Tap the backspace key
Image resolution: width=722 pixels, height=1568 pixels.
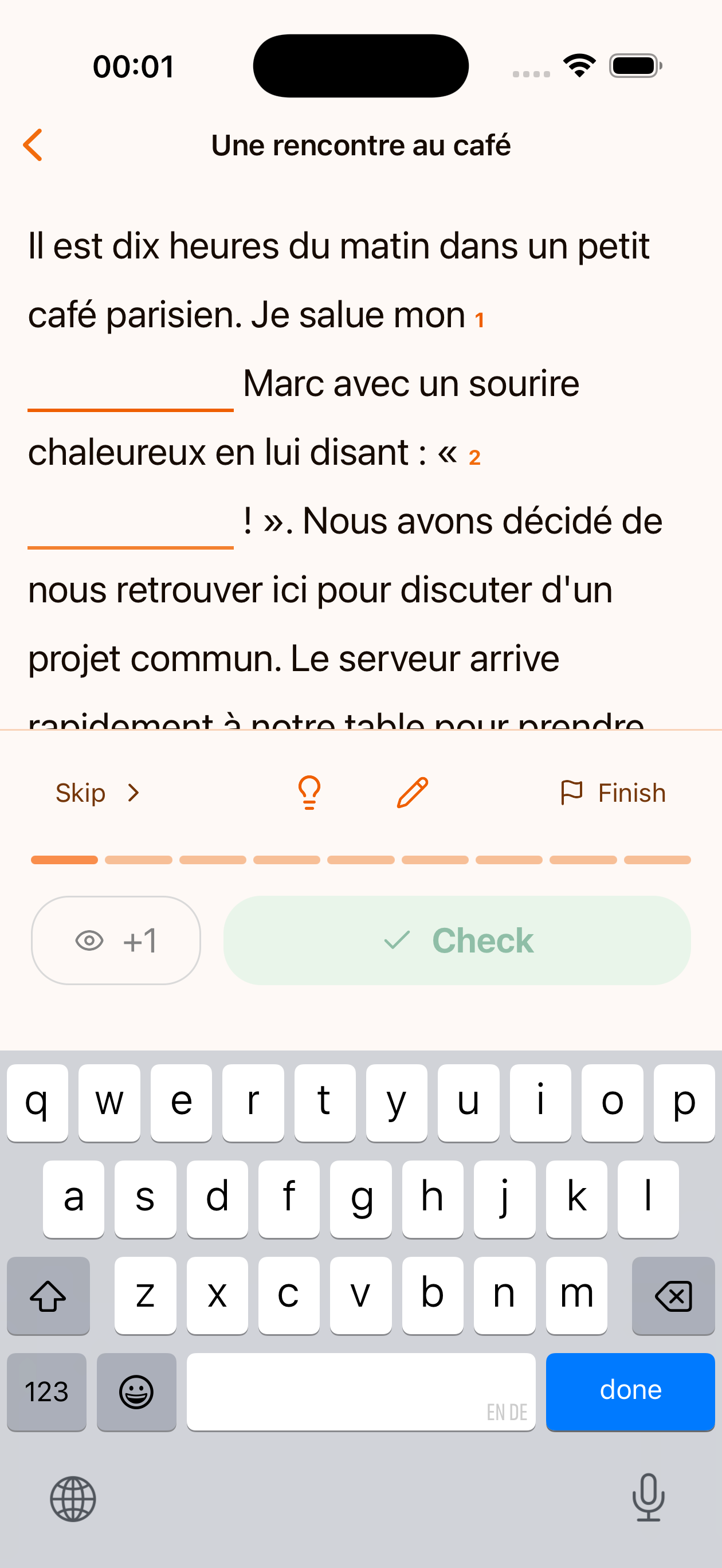click(673, 1295)
